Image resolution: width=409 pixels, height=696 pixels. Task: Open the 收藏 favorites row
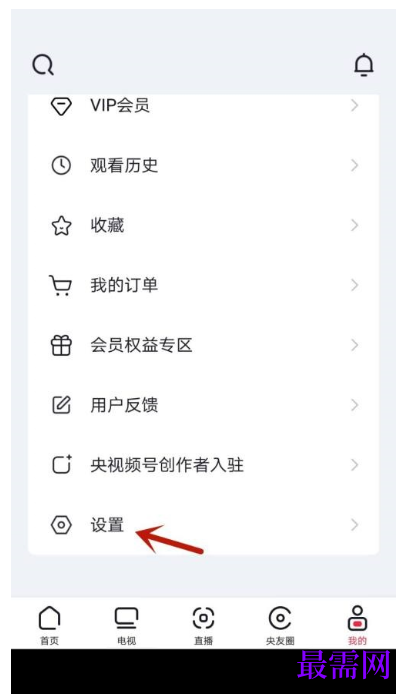[x=203, y=225]
